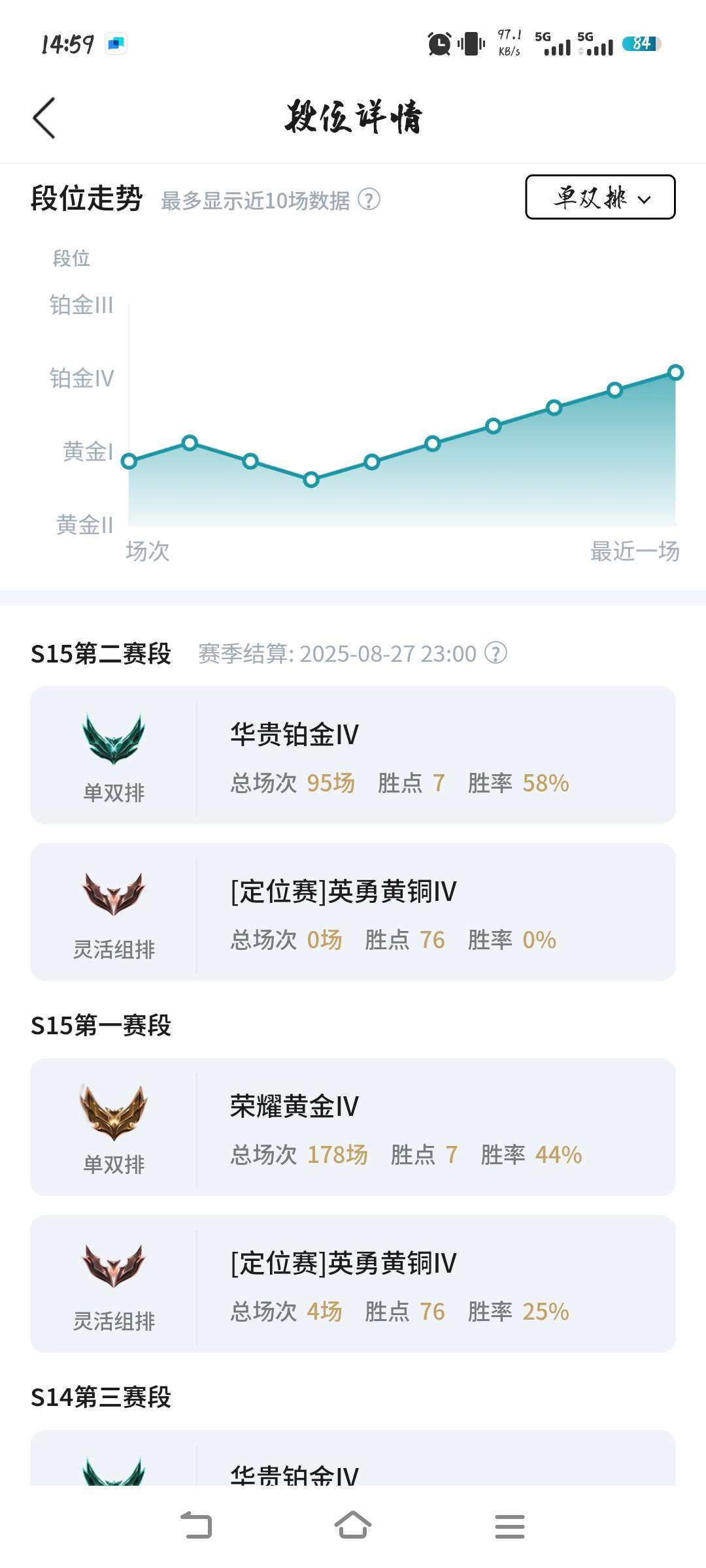Open S15第二赛段 灵活组排 card with 0场
Viewport: 706px width, 1568px height.
(353, 911)
